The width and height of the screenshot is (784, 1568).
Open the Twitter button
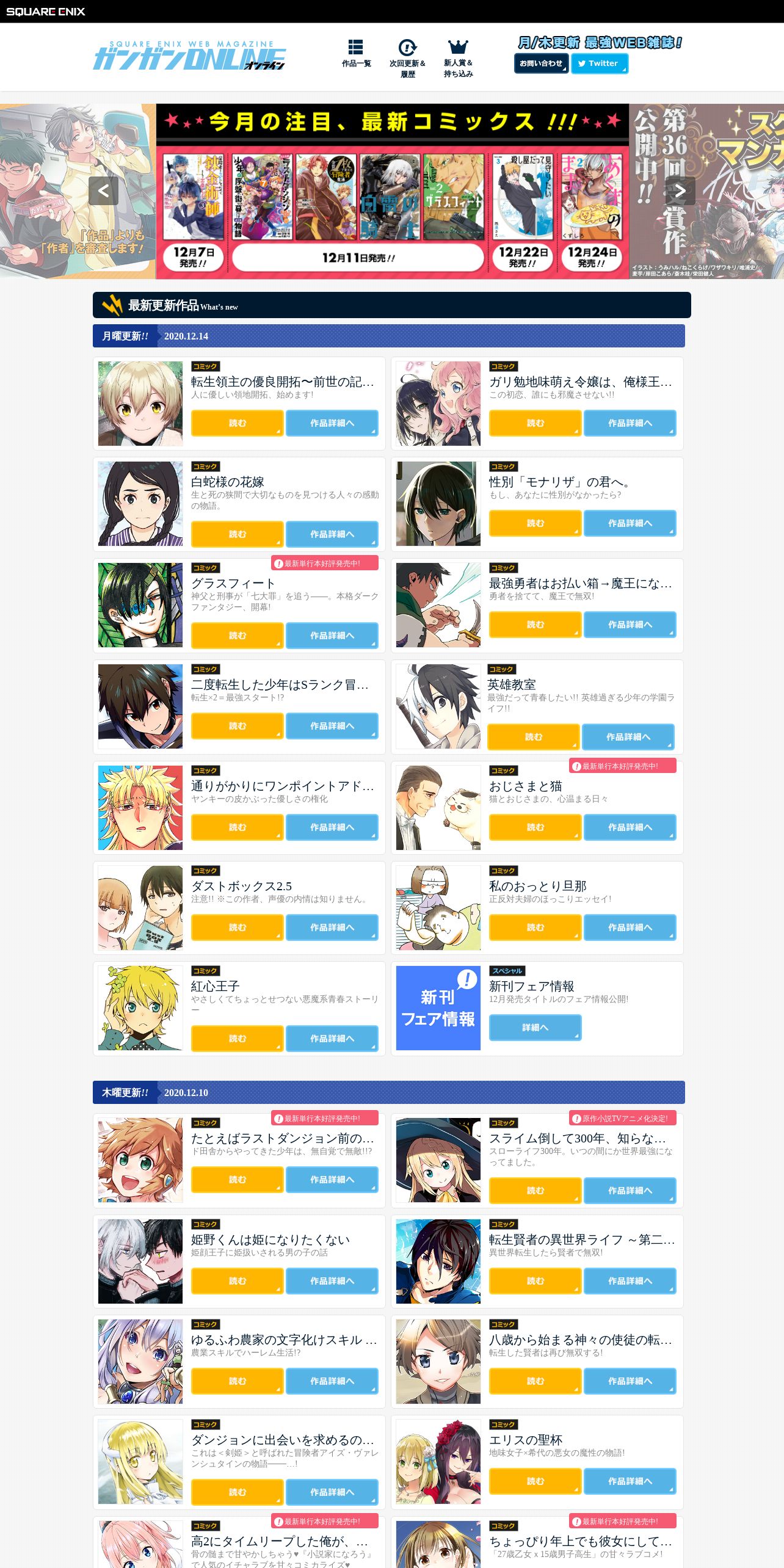click(x=600, y=64)
